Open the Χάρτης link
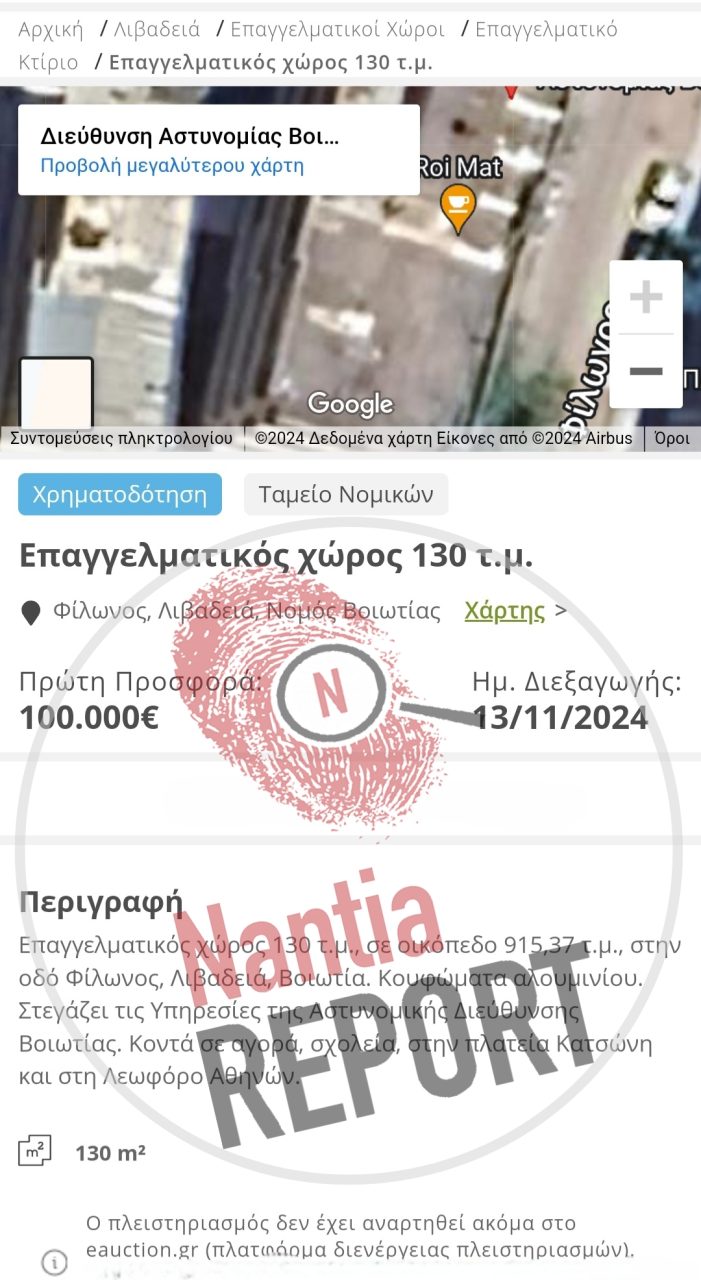Screen dimensions: 701x1280 click(x=505, y=611)
